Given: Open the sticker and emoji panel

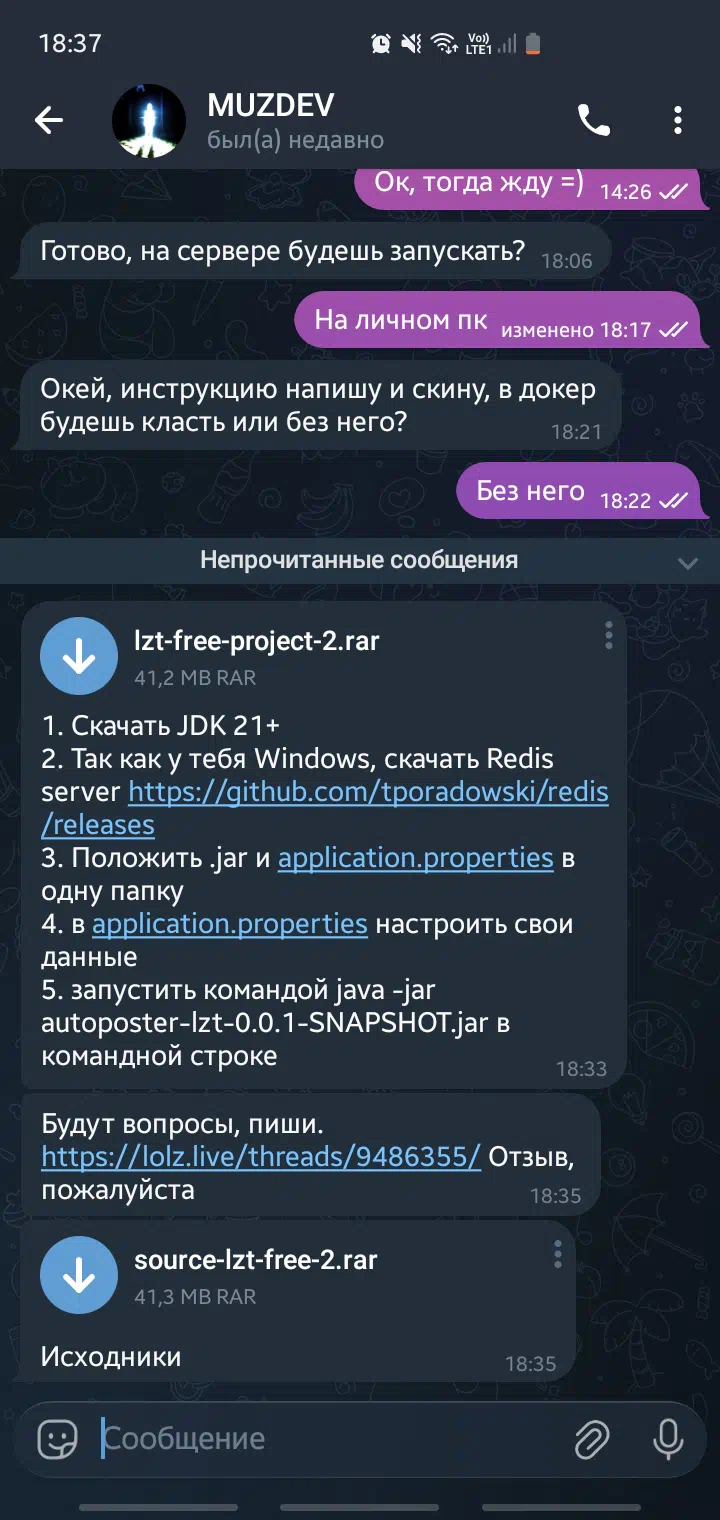Looking at the screenshot, I should click(x=57, y=1439).
